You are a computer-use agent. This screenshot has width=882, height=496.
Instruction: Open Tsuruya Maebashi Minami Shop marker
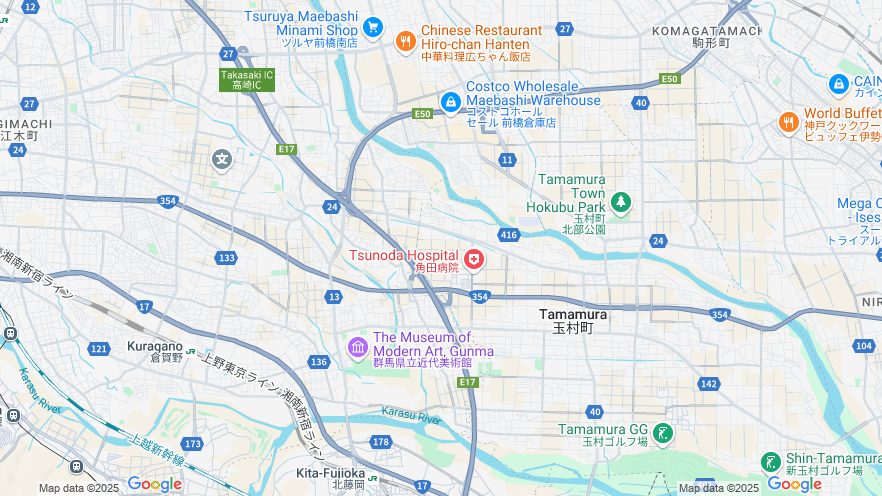point(373,27)
